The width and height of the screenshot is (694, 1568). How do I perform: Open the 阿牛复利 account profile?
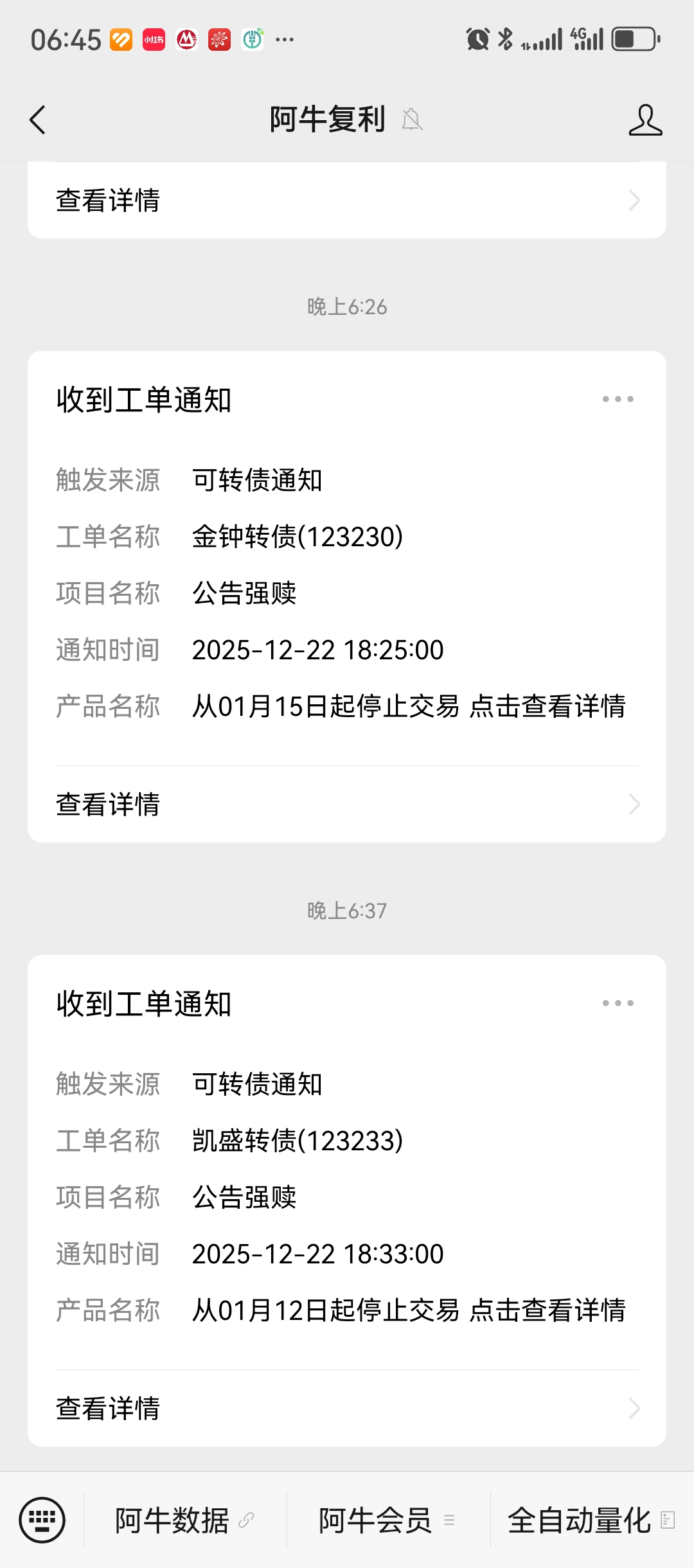(x=645, y=120)
